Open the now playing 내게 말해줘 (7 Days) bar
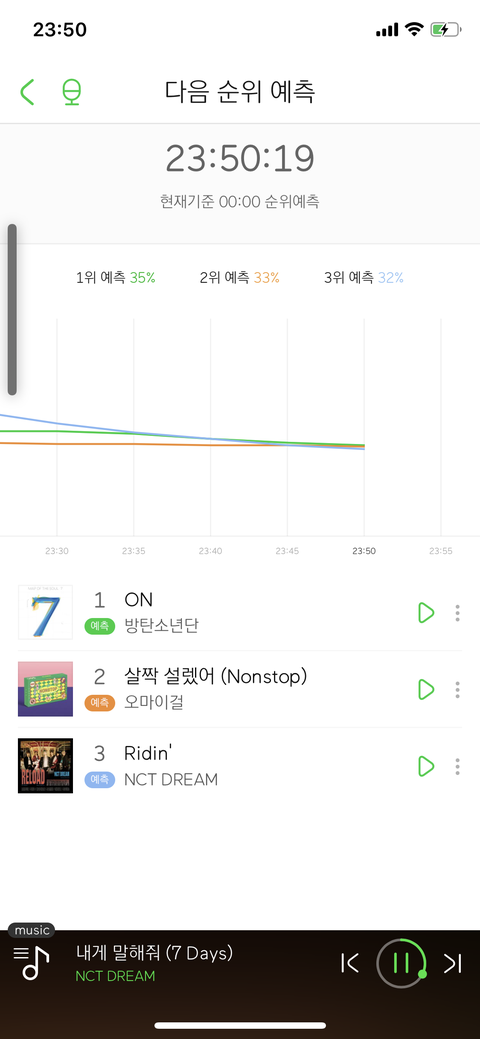 (x=199, y=963)
